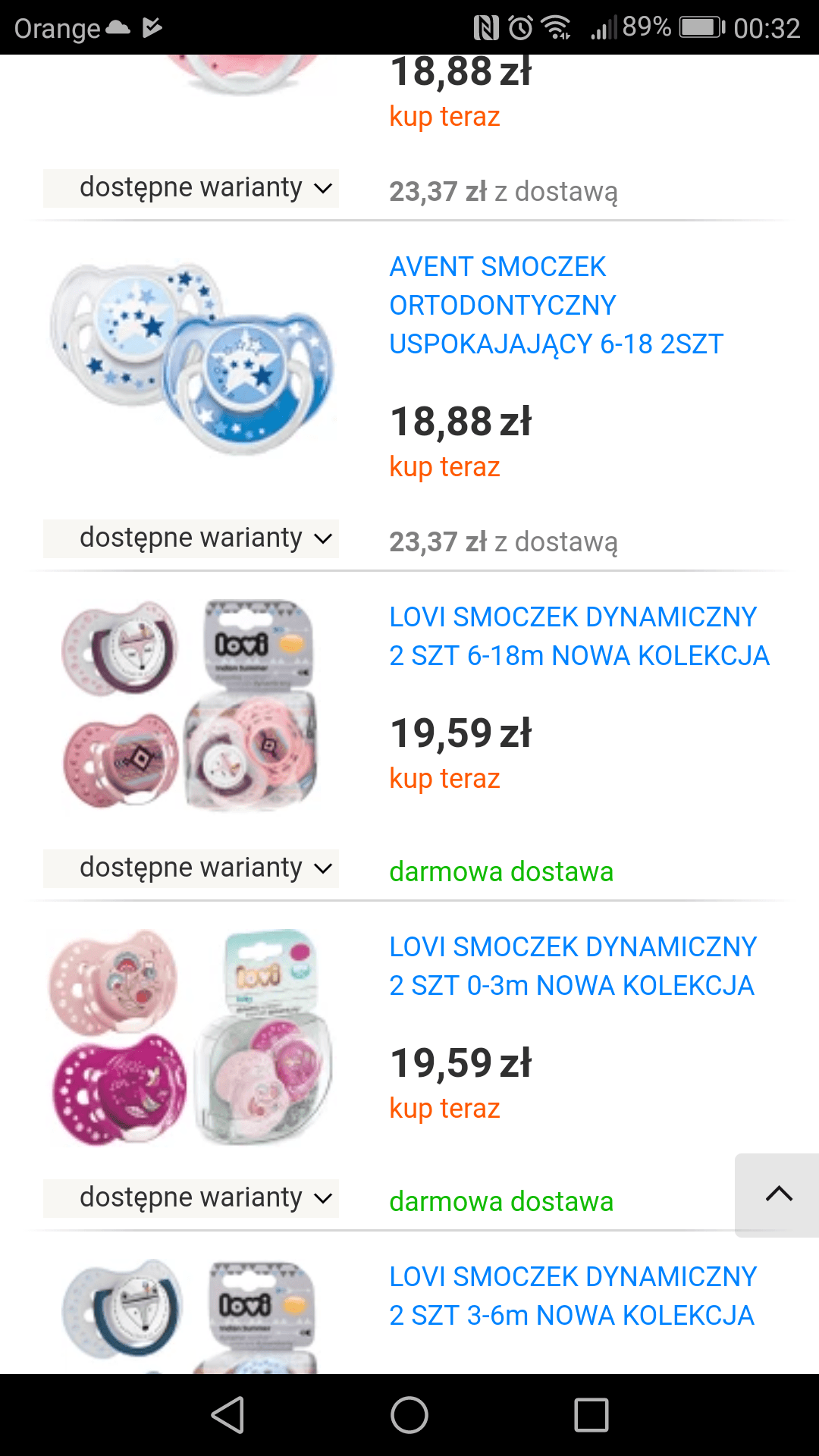Go back using the system back button
The image size is (819, 1456).
click(x=227, y=1415)
